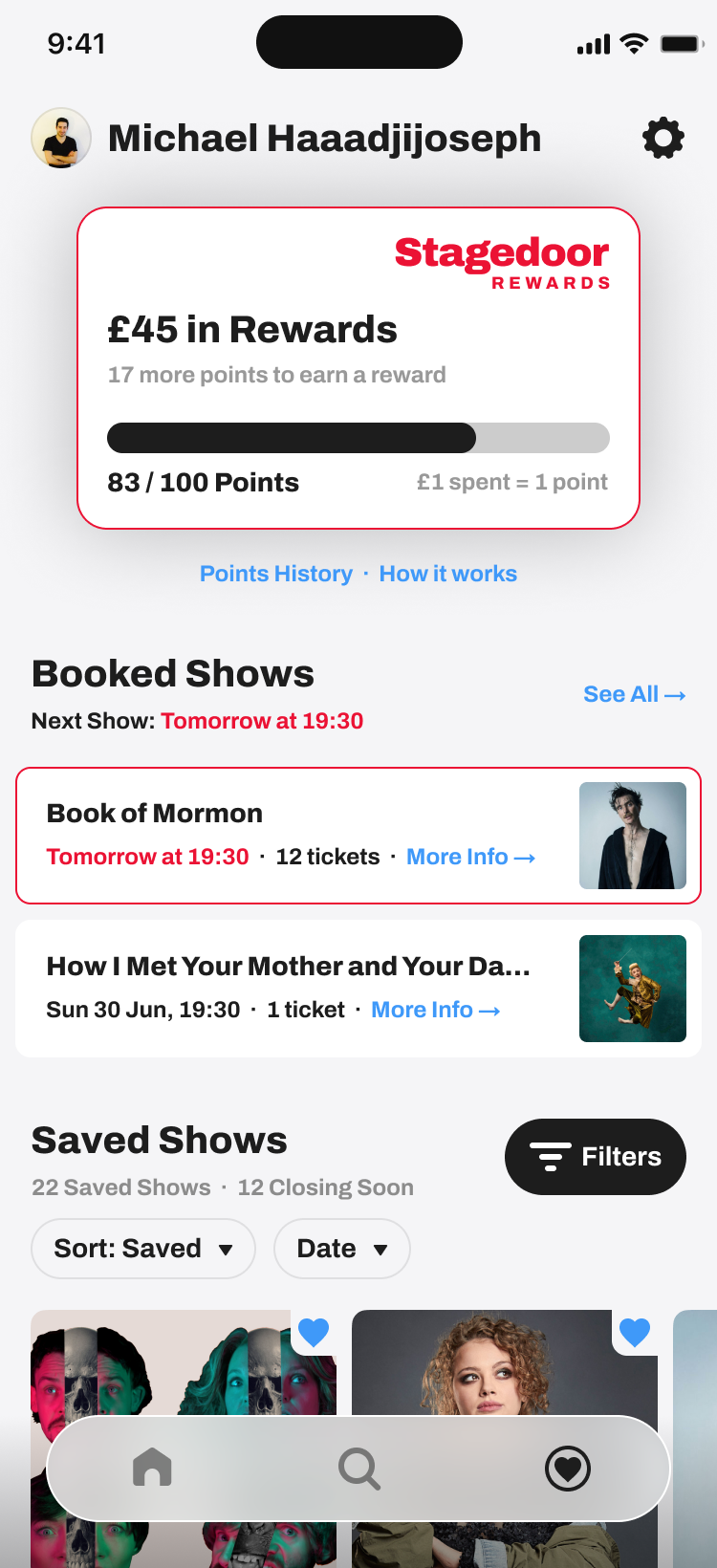Select the saved heart tab
The width and height of the screenshot is (717, 1568).
pos(568,1468)
